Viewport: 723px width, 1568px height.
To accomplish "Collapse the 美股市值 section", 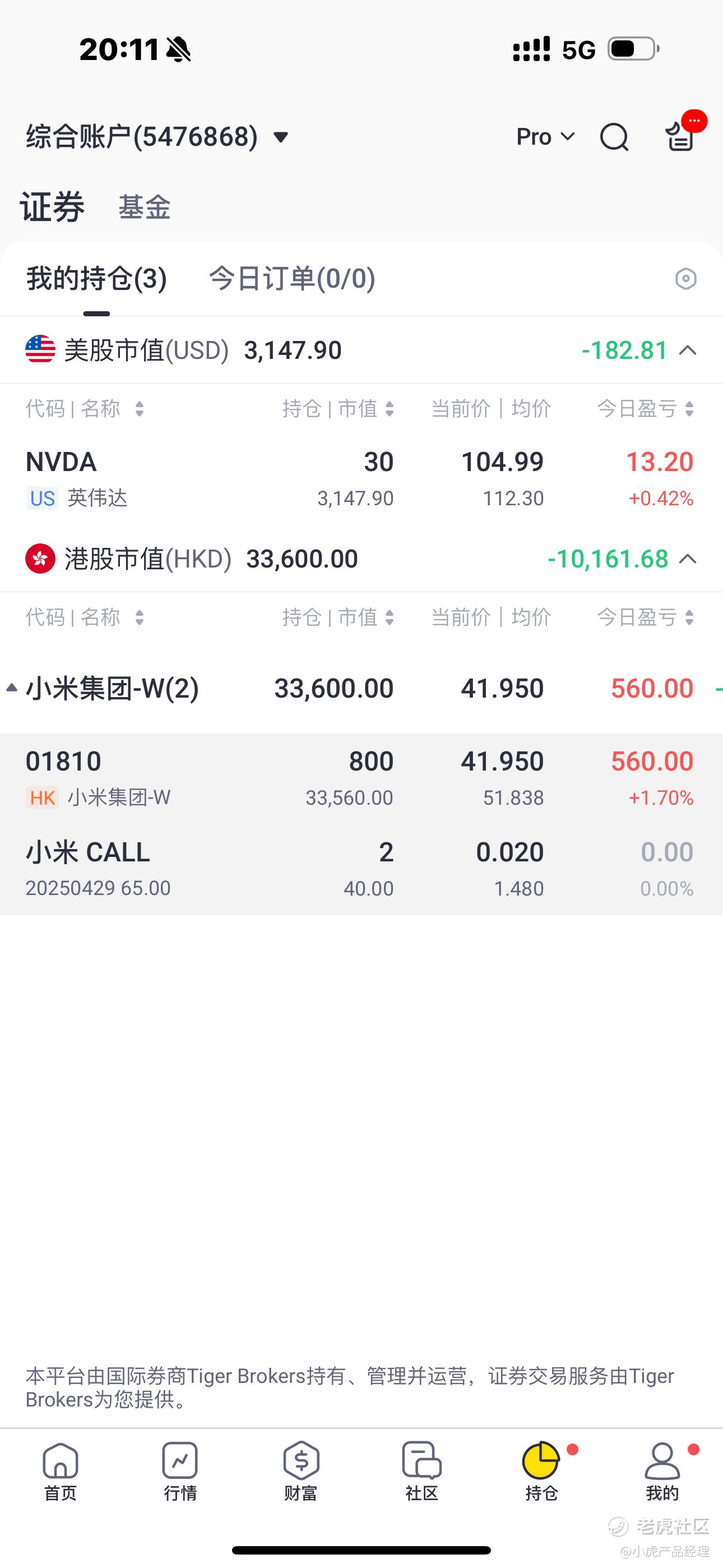I will [x=688, y=350].
